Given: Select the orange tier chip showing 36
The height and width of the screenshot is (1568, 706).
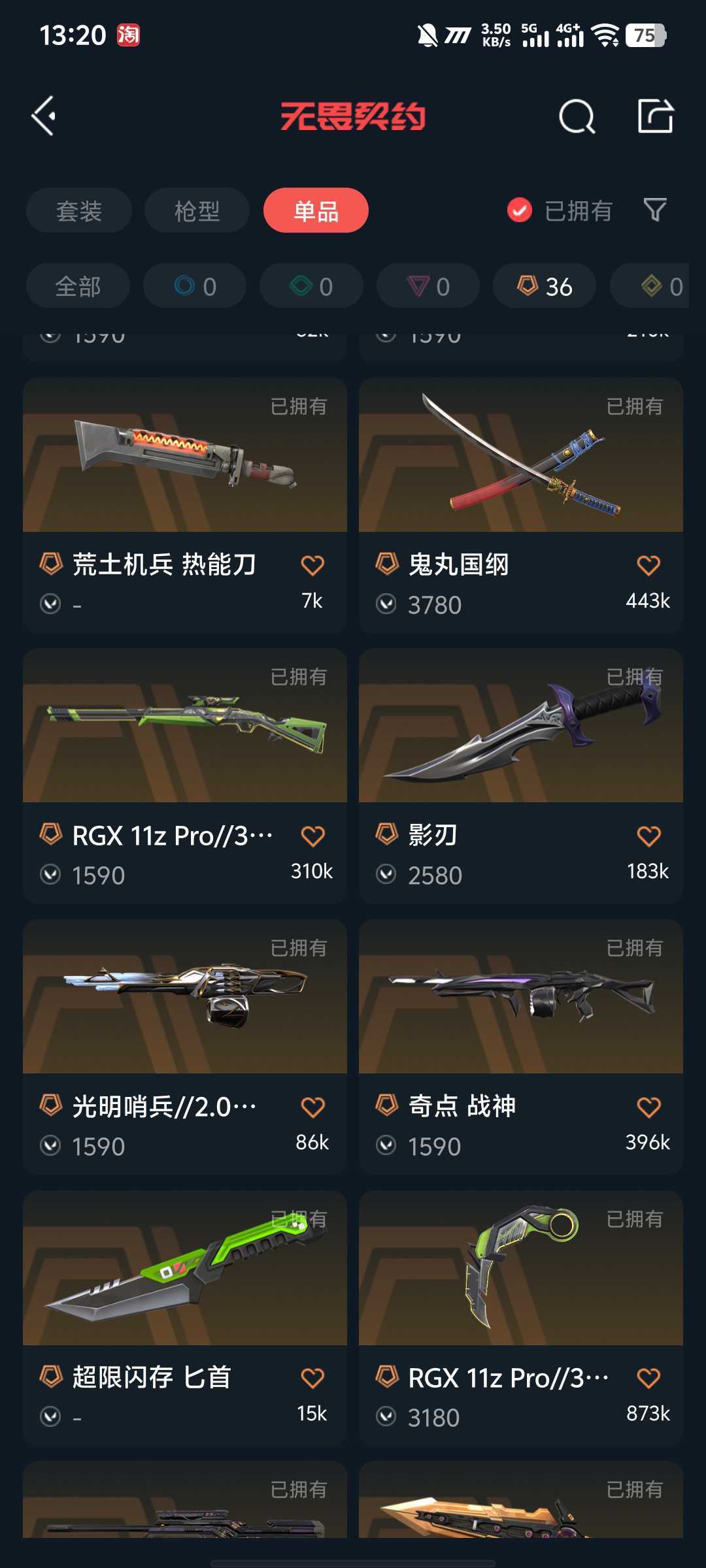Looking at the screenshot, I should (x=545, y=286).
